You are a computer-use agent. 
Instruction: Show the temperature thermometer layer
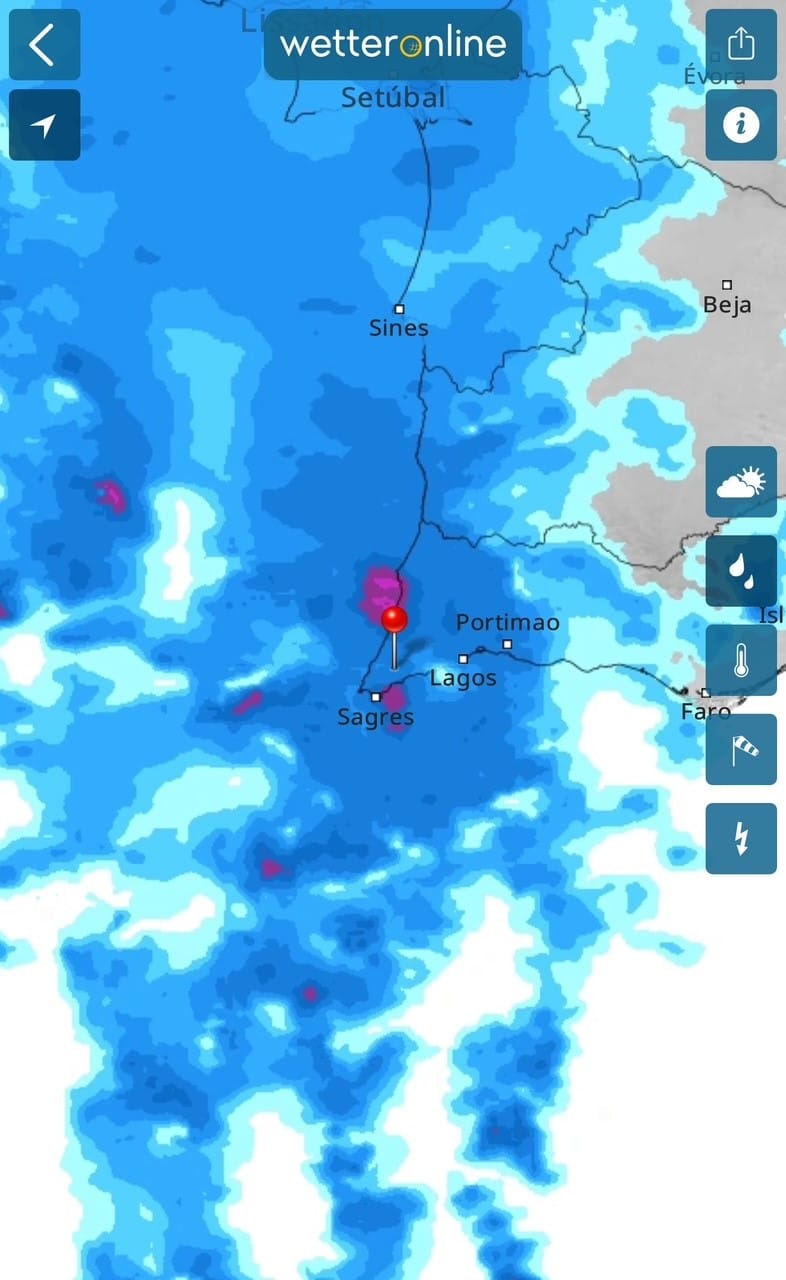point(741,660)
